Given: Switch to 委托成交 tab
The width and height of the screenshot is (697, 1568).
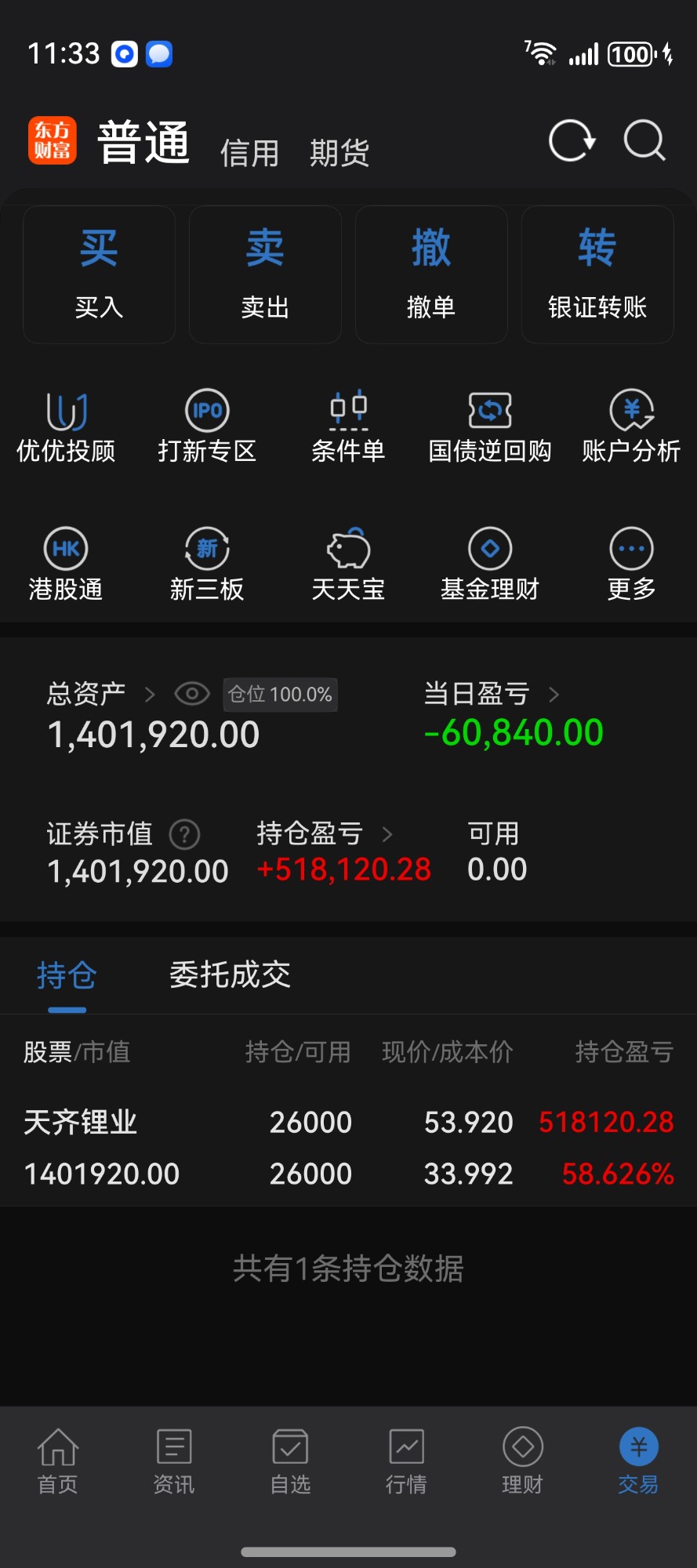Looking at the screenshot, I should (230, 975).
